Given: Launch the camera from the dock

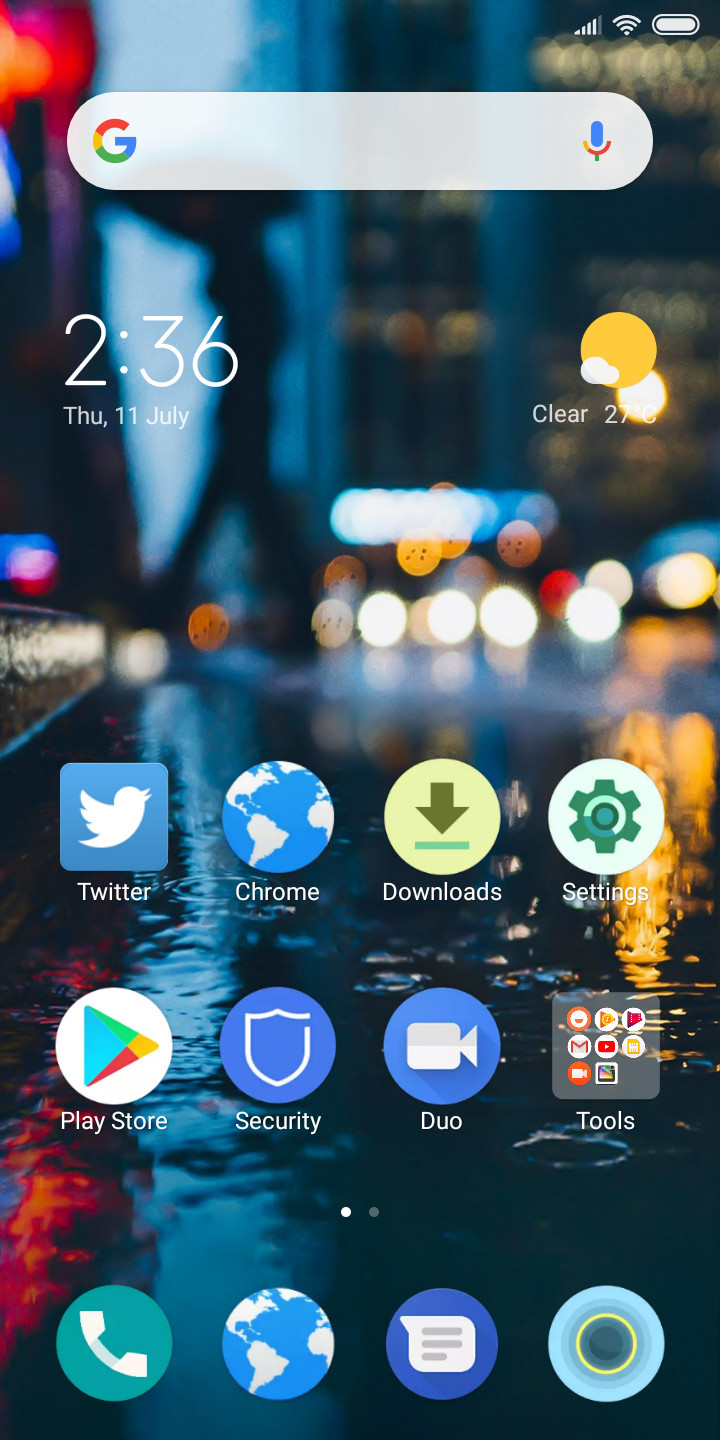Looking at the screenshot, I should 606,1343.
